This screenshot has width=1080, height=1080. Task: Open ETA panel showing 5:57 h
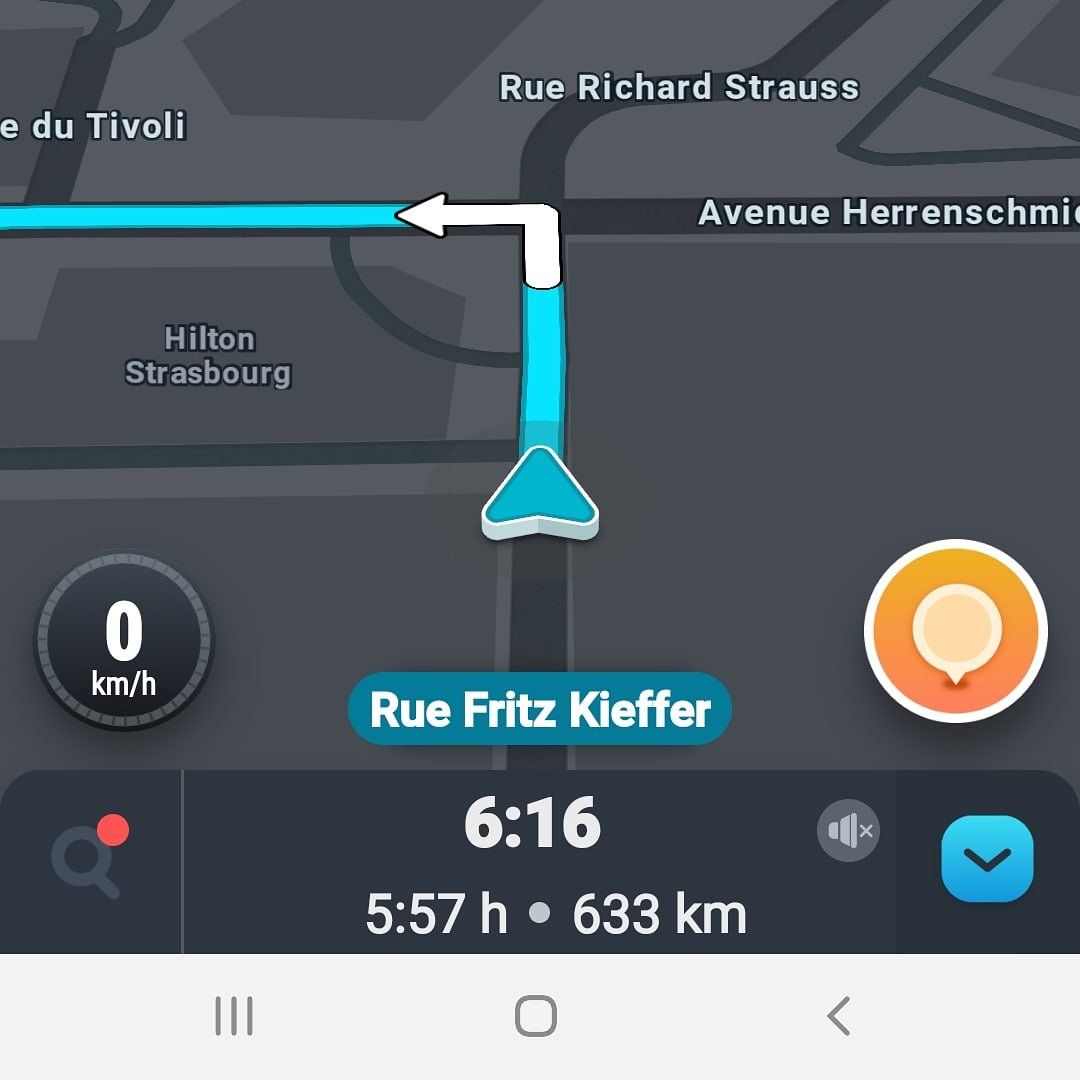(x=555, y=914)
